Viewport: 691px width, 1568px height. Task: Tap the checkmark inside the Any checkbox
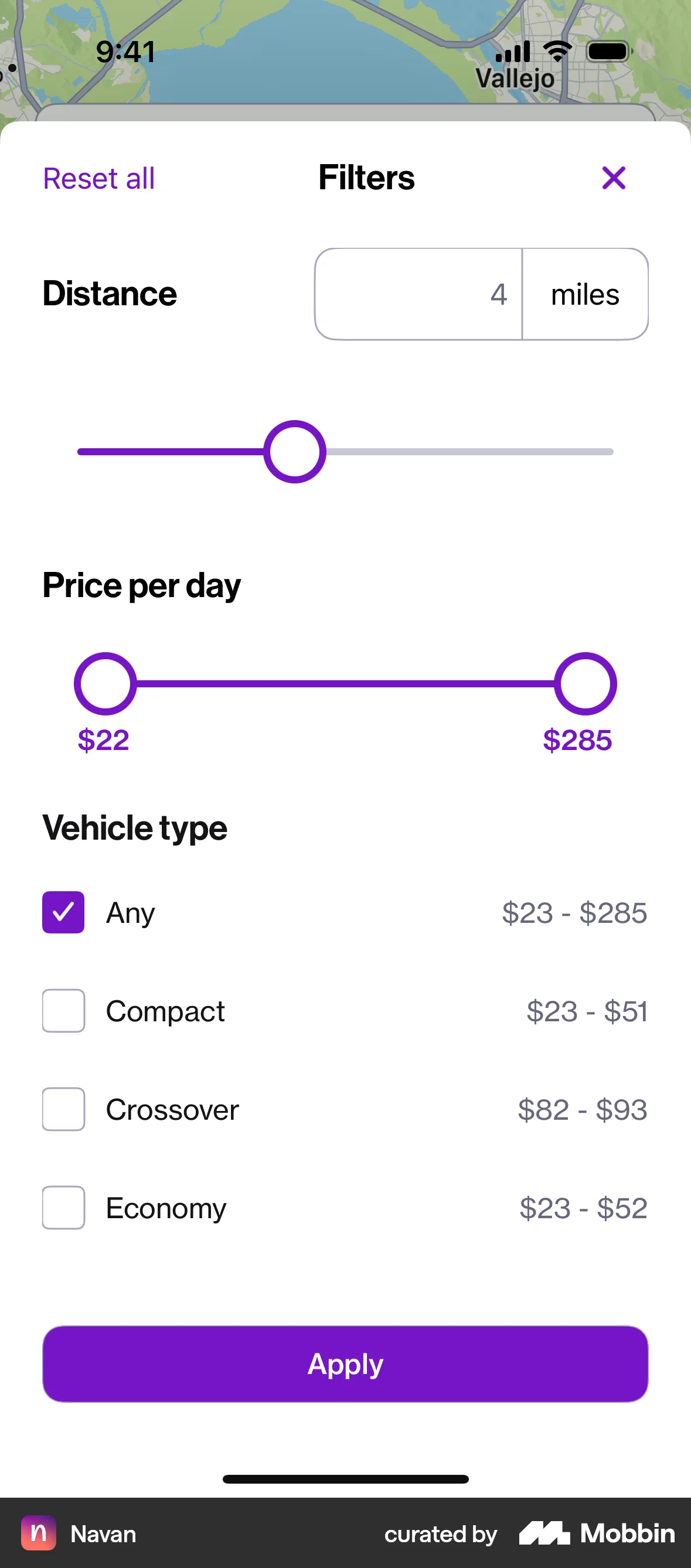pyautogui.click(x=63, y=912)
